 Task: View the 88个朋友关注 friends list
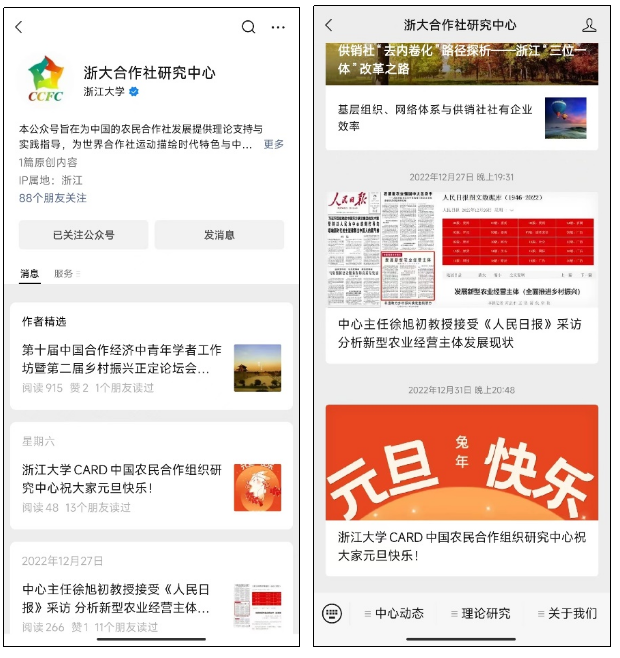(53, 198)
